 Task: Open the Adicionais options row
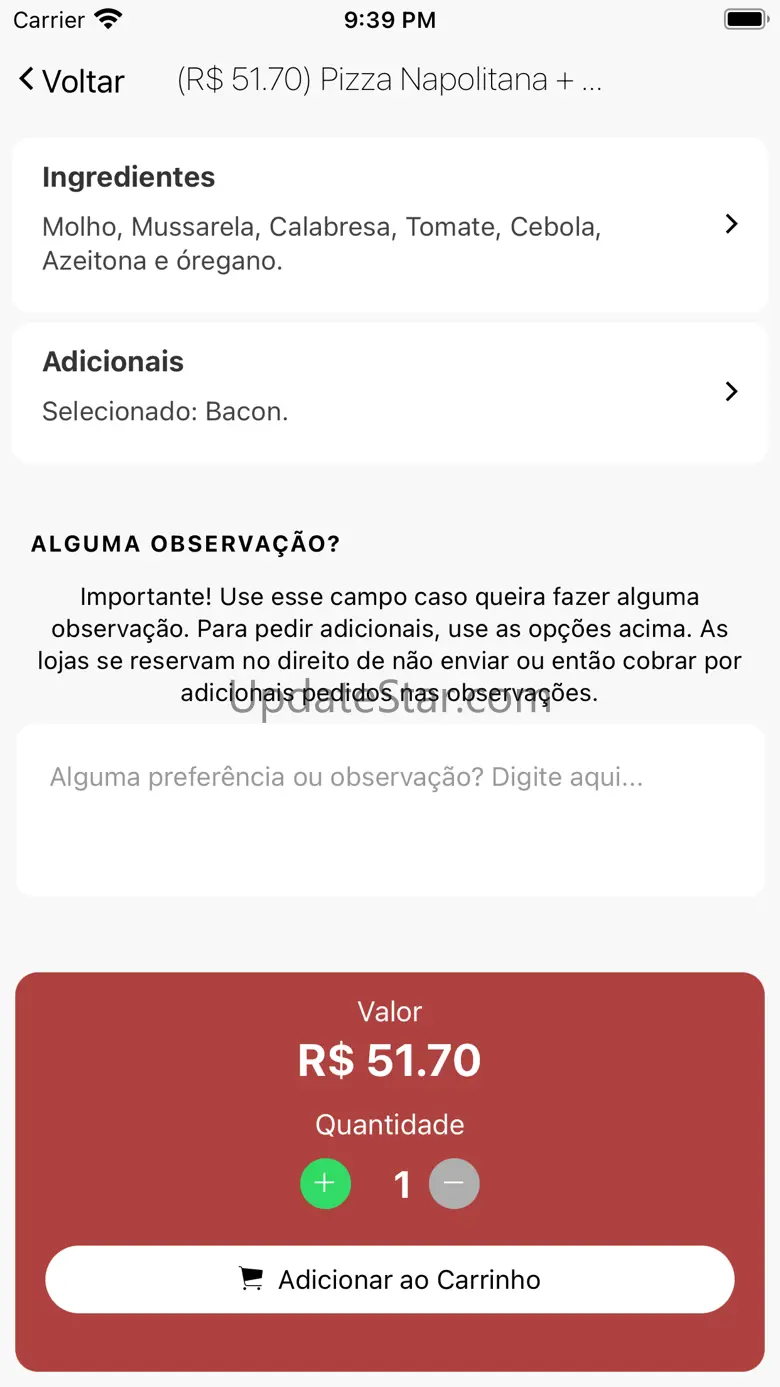point(390,392)
